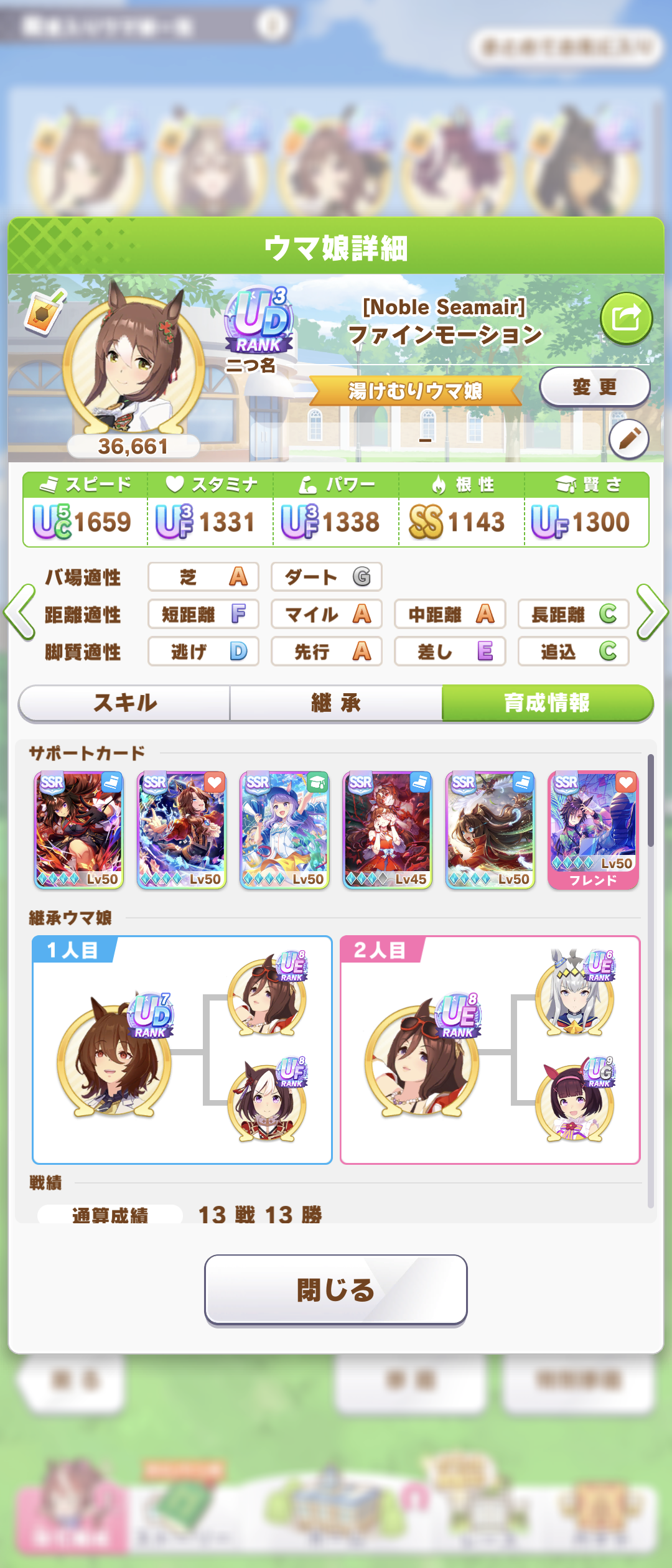Open the third SSR support card with wisdom icon

tap(284, 830)
